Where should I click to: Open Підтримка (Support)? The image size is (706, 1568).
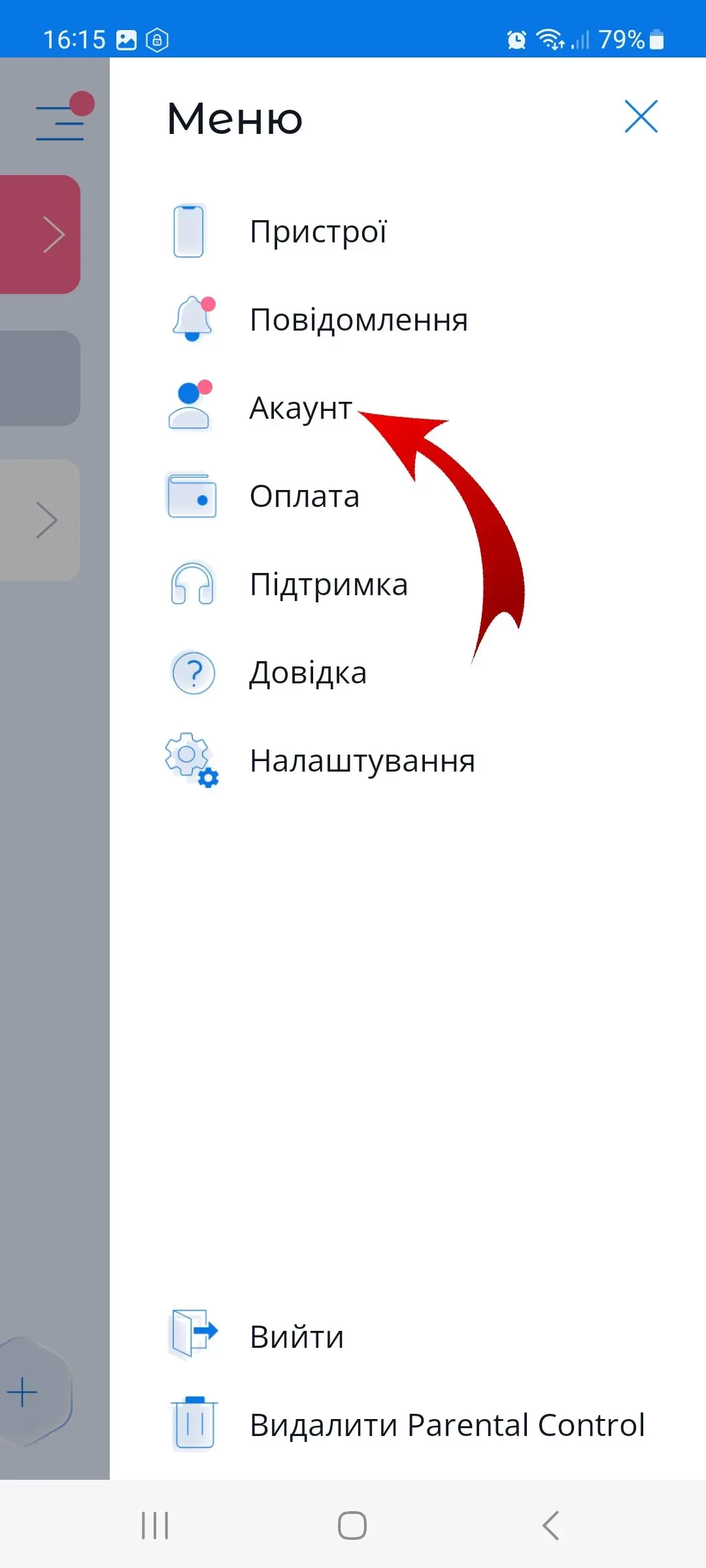point(329,584)
